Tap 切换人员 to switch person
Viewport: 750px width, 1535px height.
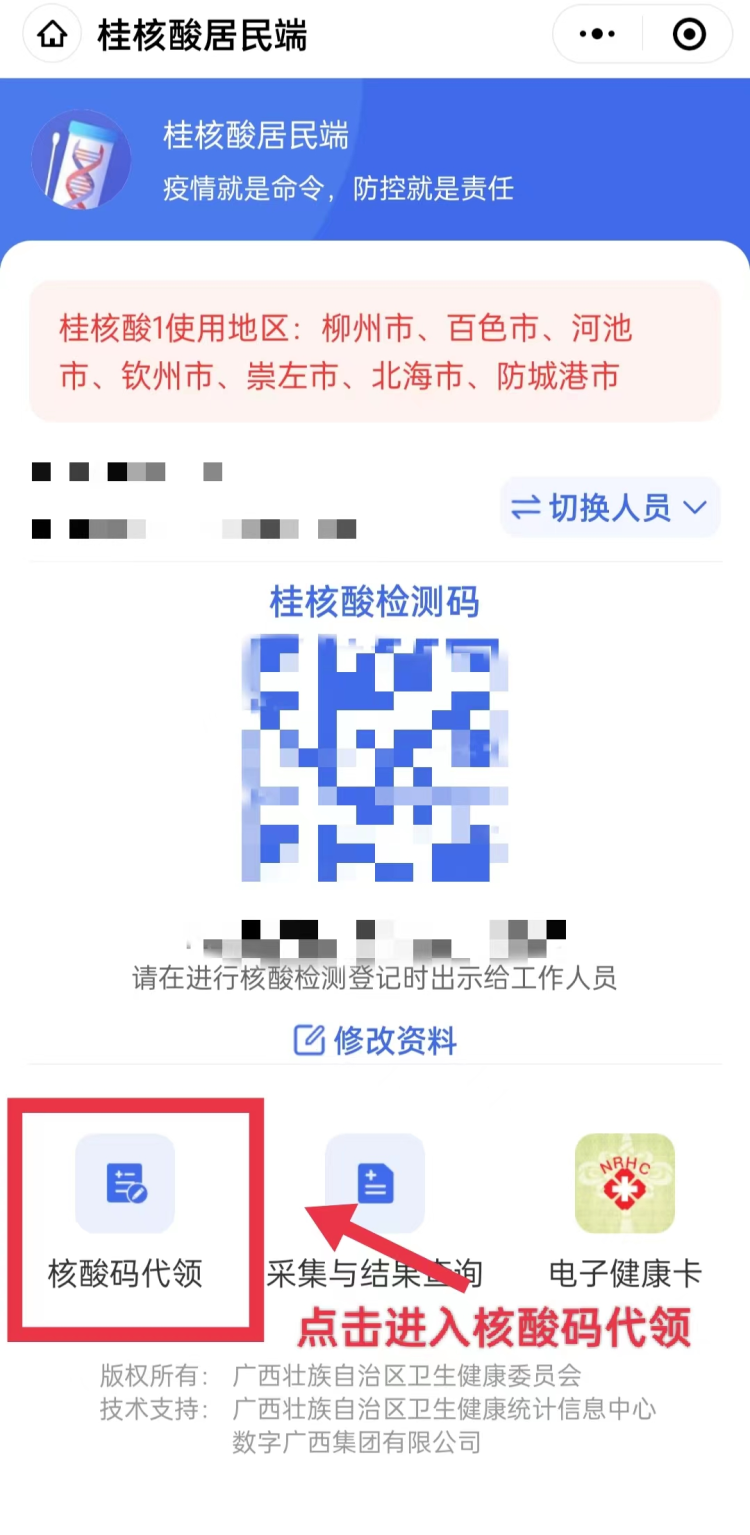[610, 508]
